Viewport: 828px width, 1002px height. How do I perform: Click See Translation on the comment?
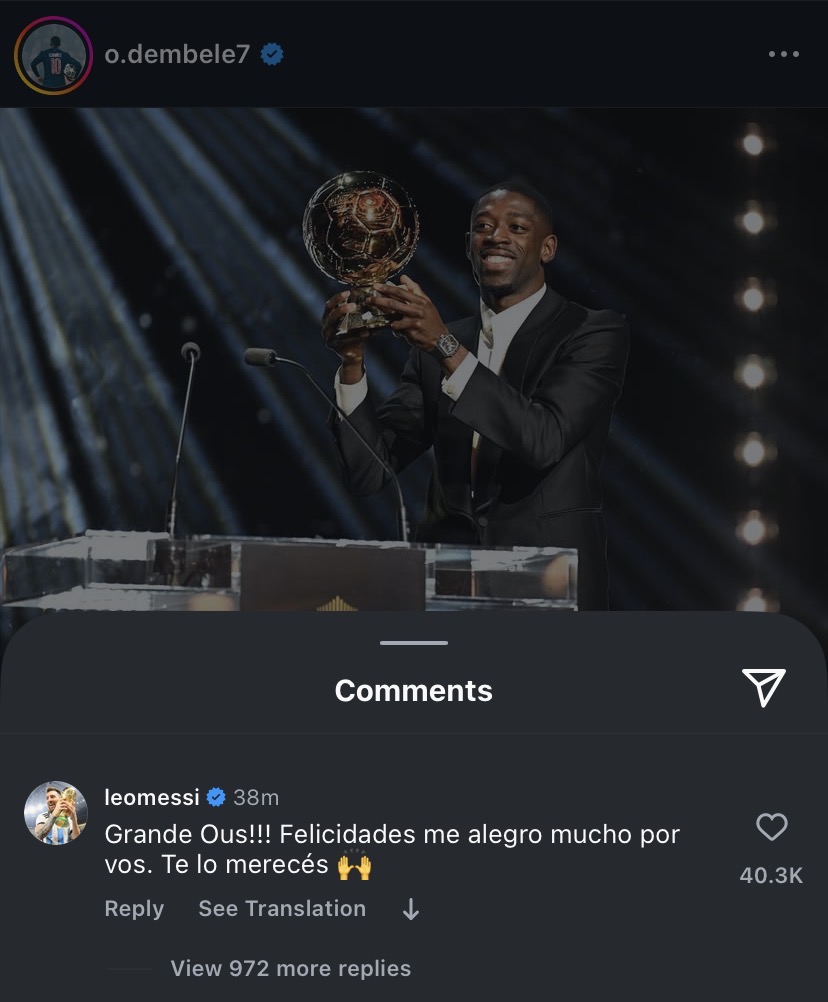click(x=281, y=909)
